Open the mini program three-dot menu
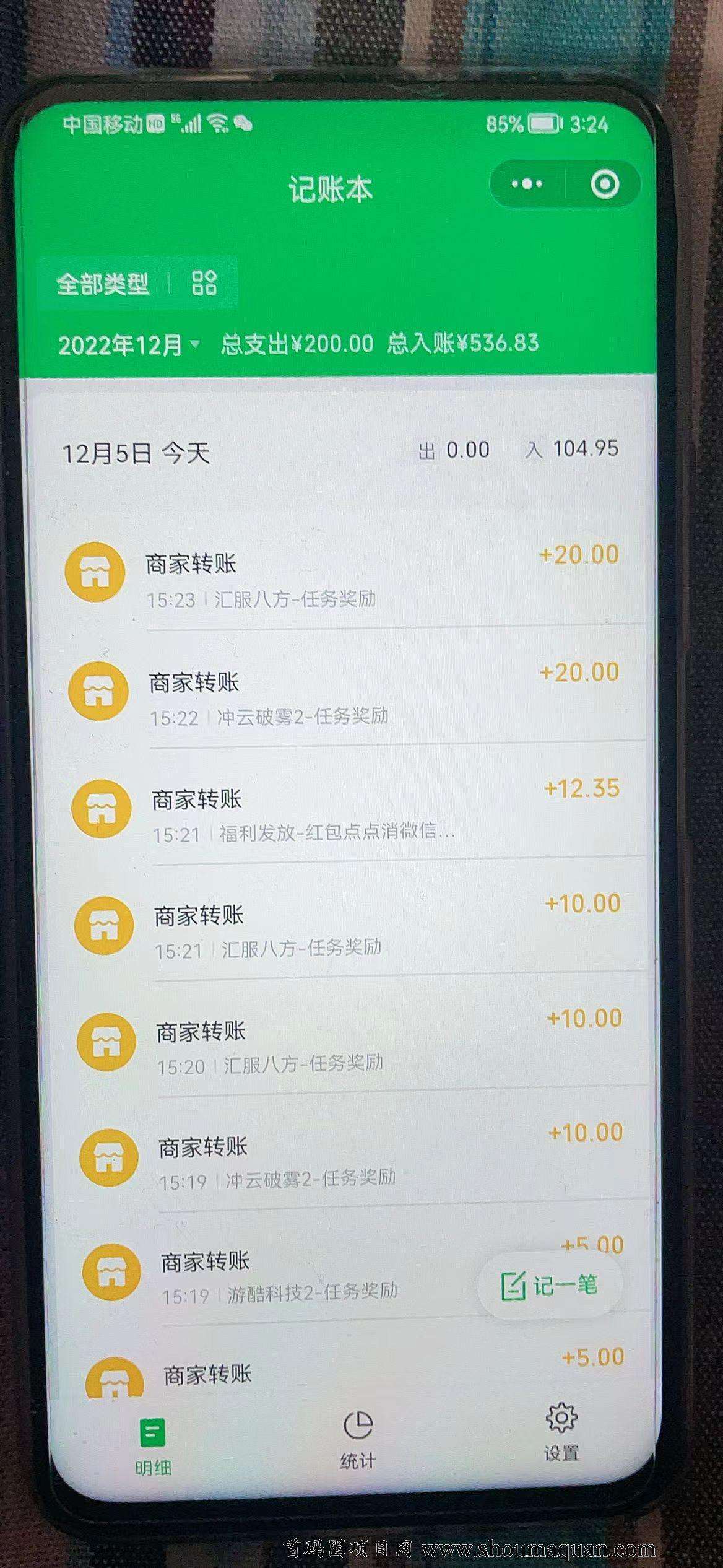Screen dimensions: 723x1568 527,184
